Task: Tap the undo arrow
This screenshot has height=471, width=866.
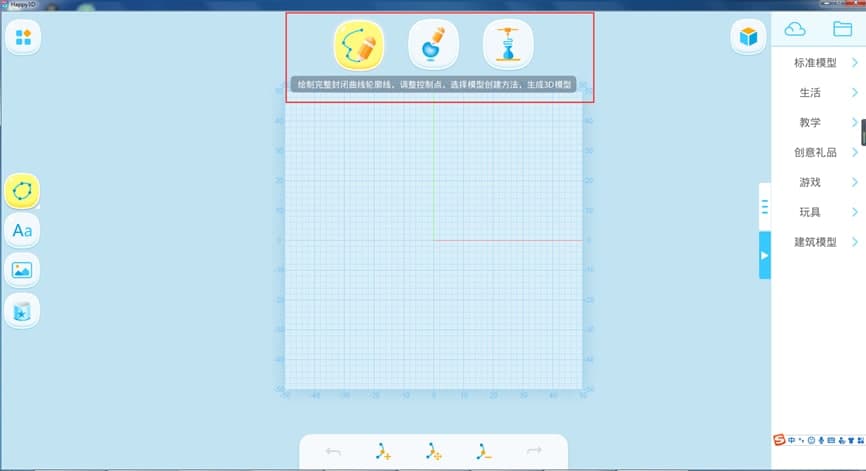Action: [333, 452]
